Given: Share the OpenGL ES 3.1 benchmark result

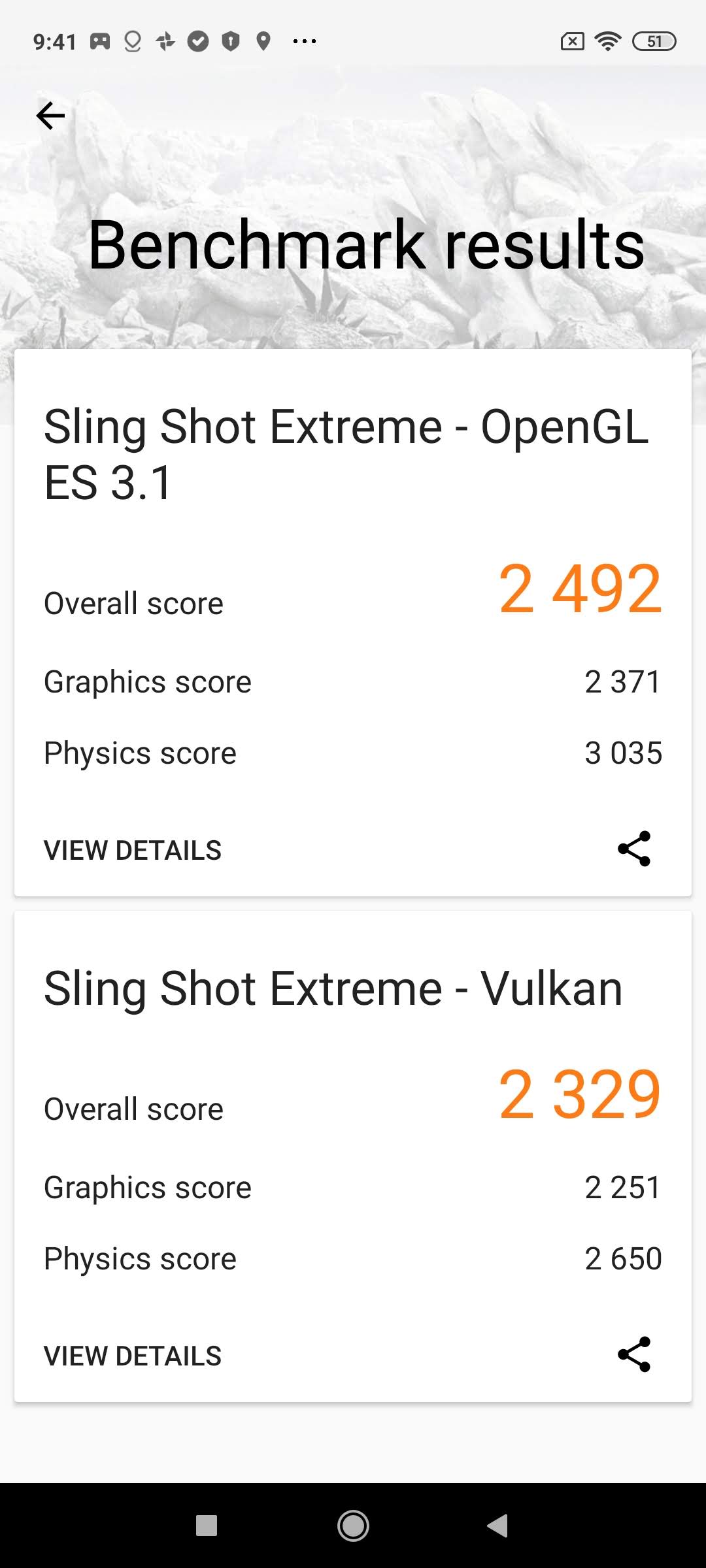Looking at the screenshot, I should (x=634, y=849).
